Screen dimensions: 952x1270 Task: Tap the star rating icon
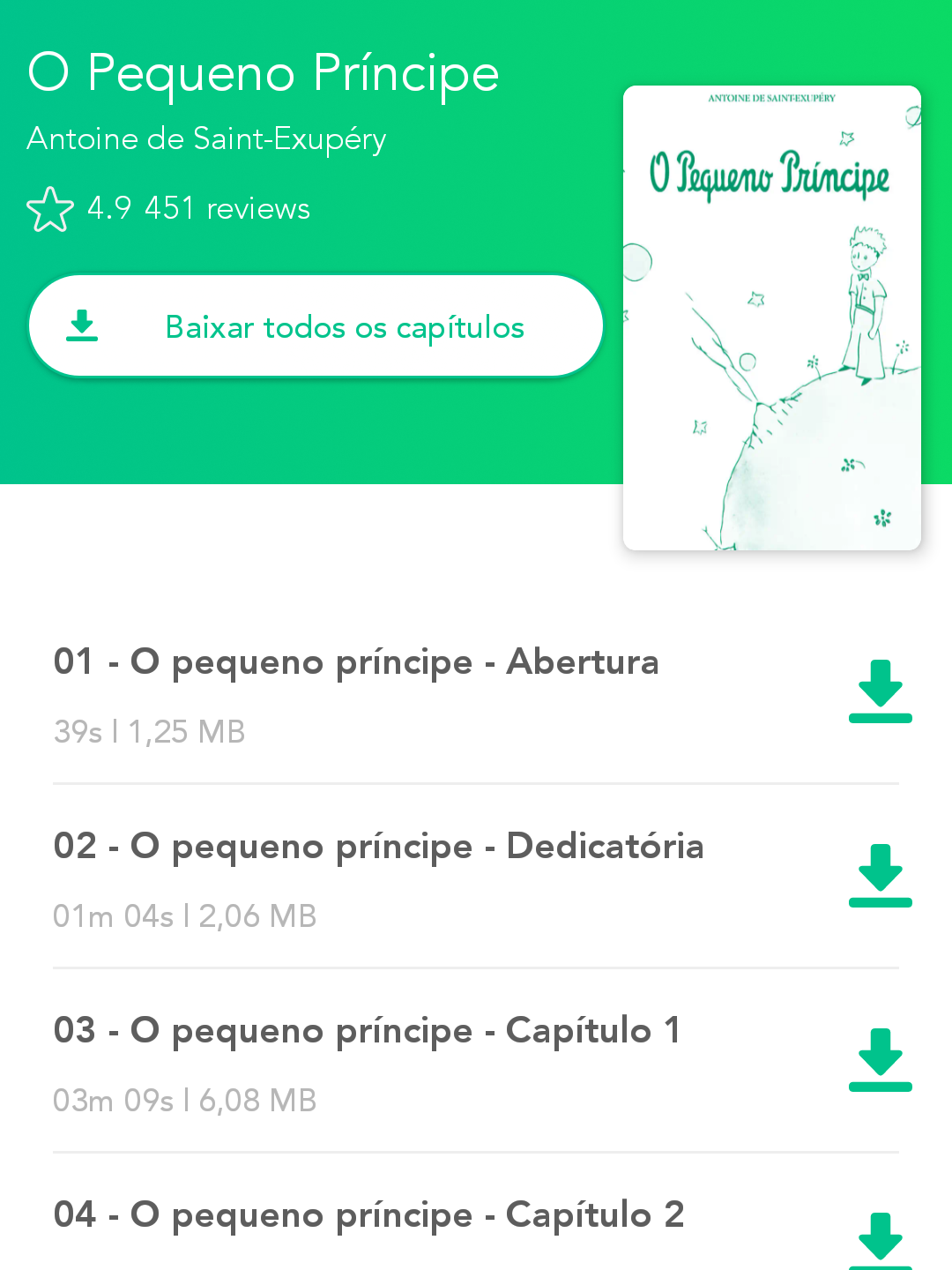[x=50, y=209]
